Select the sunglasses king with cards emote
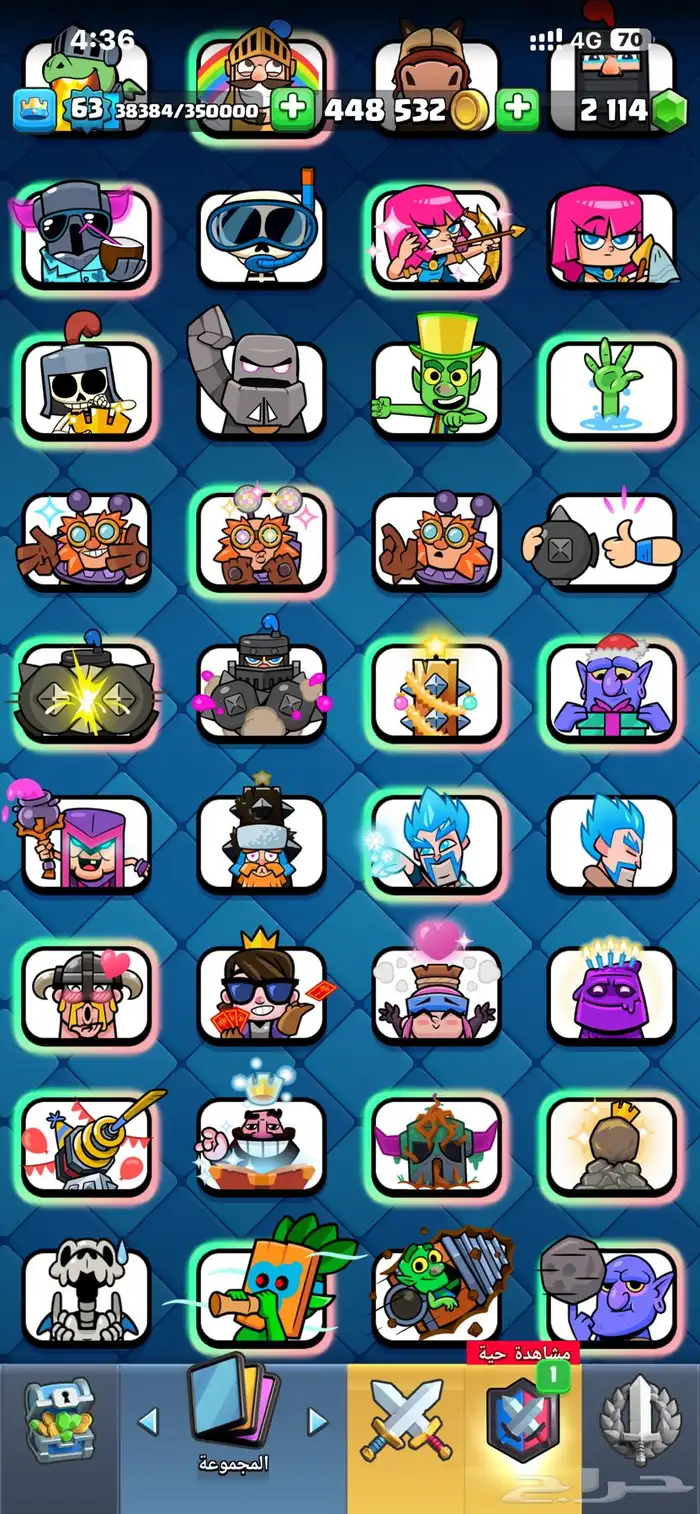 click(261, 994)
